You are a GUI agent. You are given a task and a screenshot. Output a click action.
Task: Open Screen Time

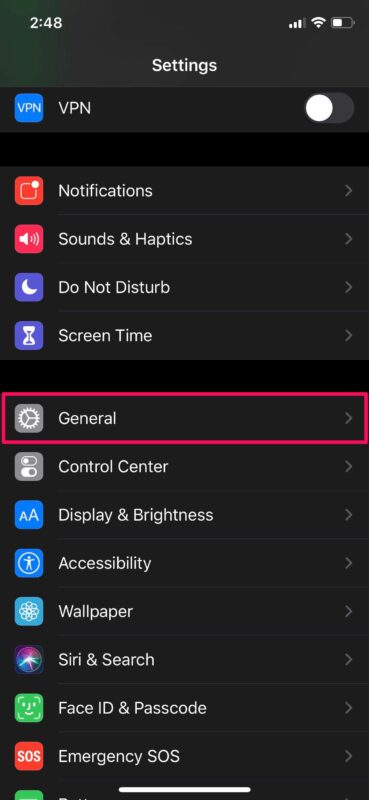(184, 335)
